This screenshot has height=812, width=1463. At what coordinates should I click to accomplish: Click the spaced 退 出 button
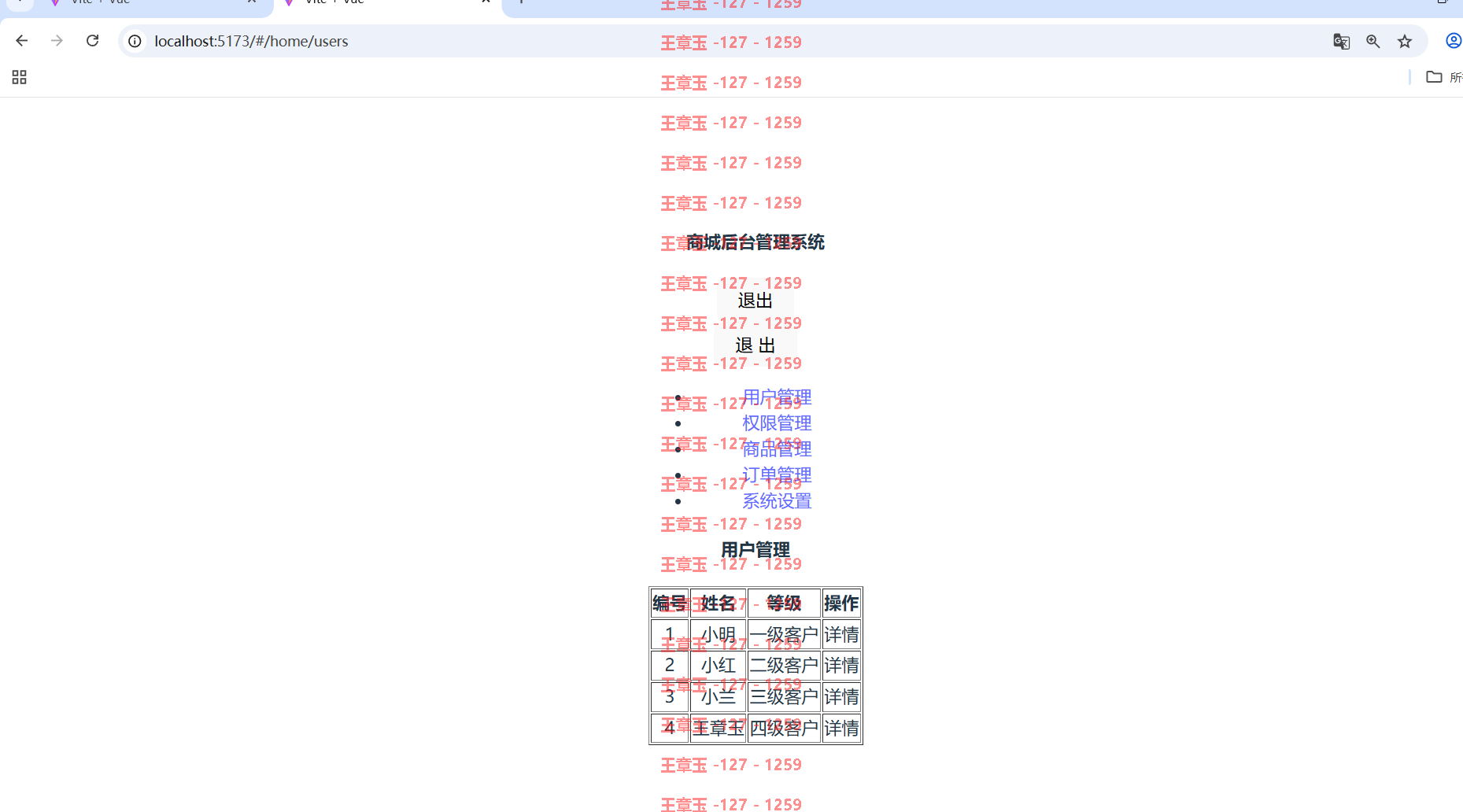click(755, 345)
